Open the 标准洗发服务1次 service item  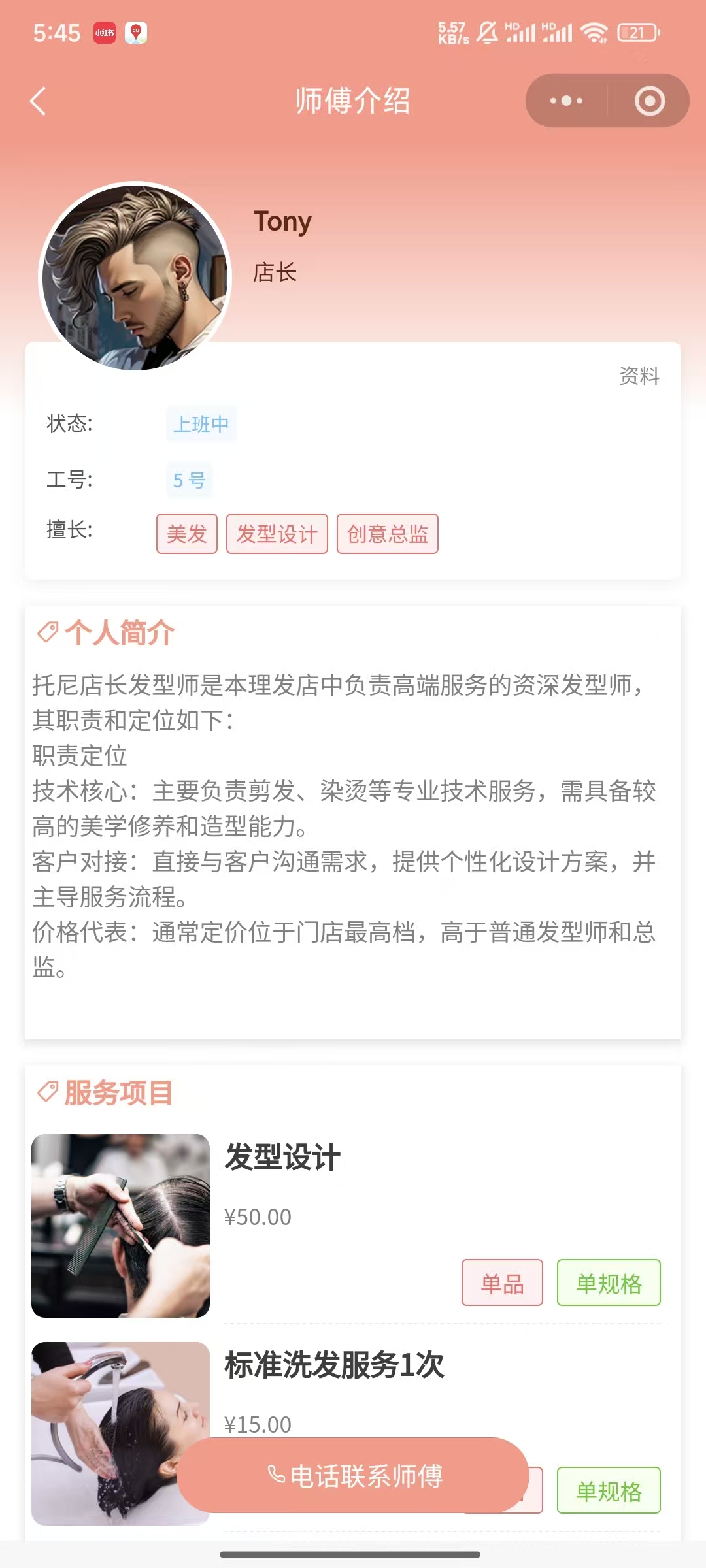[333, 1365]
